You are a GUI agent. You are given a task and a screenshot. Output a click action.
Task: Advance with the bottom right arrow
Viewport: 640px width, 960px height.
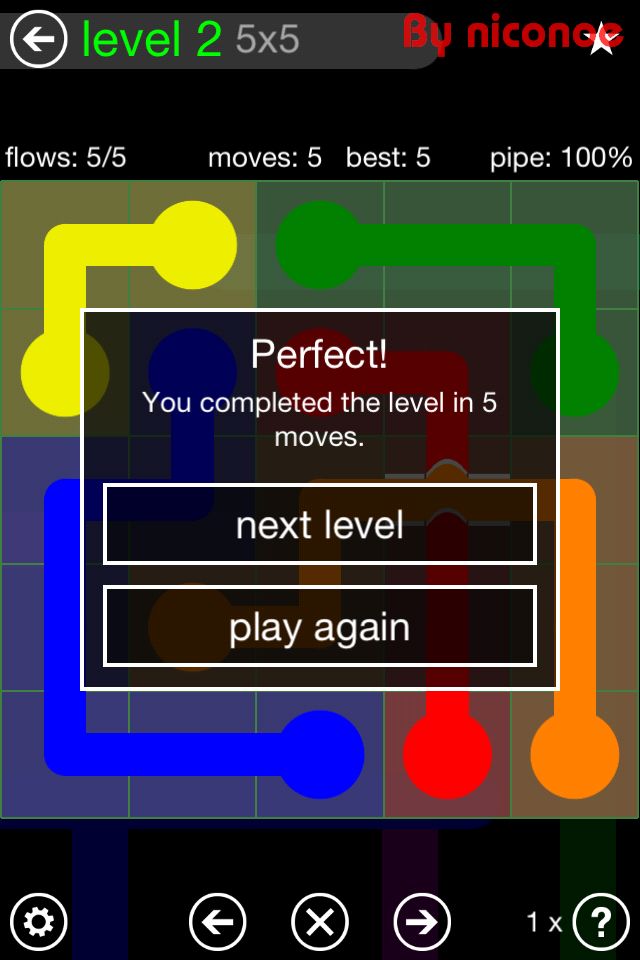(422, 921)
